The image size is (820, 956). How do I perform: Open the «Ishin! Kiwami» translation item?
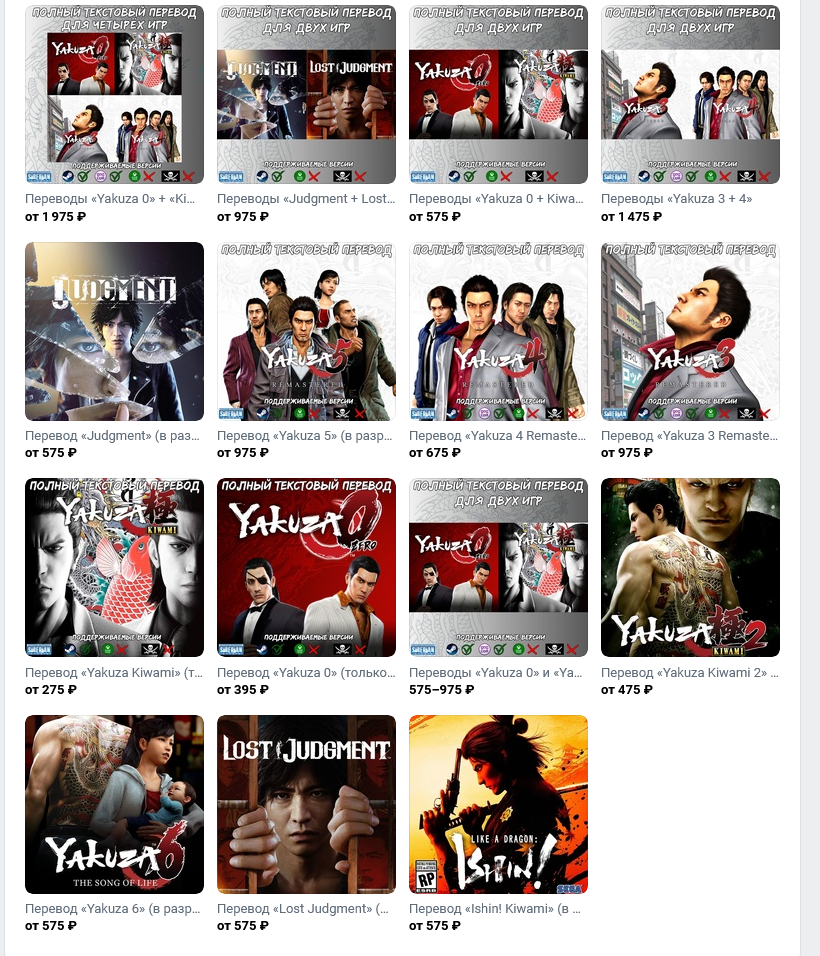coord(498,804)
